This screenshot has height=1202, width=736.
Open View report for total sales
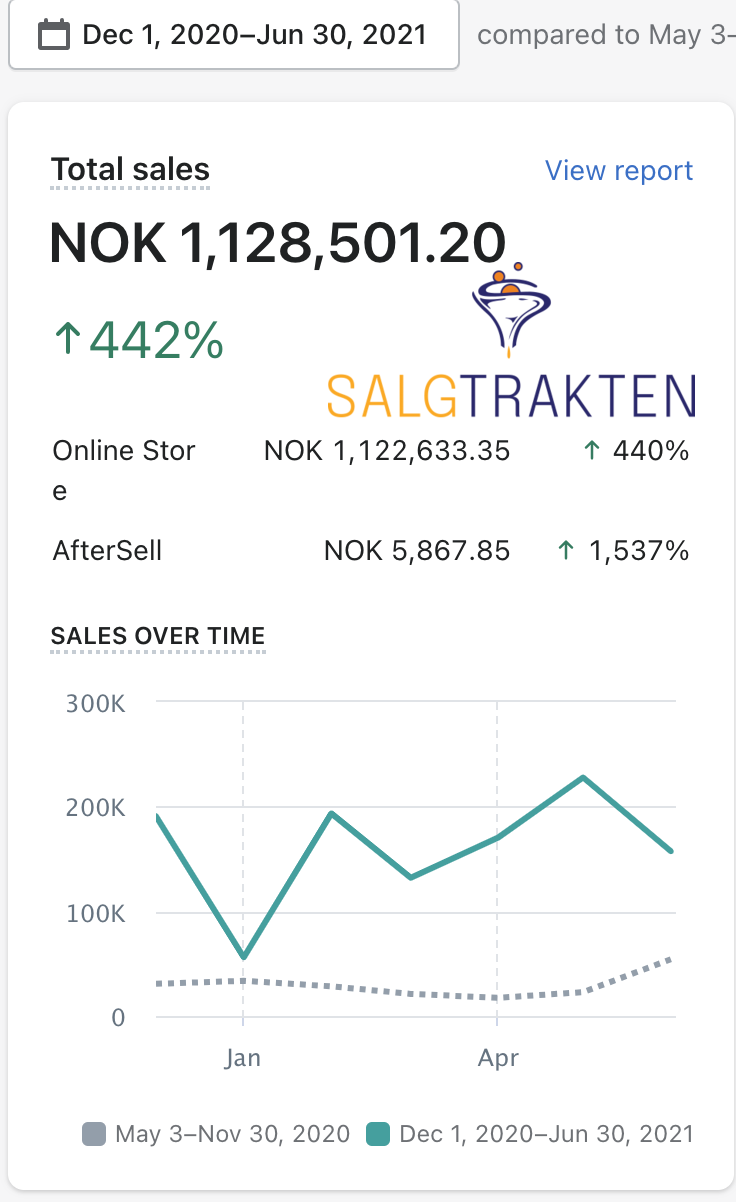pos(618,171)
